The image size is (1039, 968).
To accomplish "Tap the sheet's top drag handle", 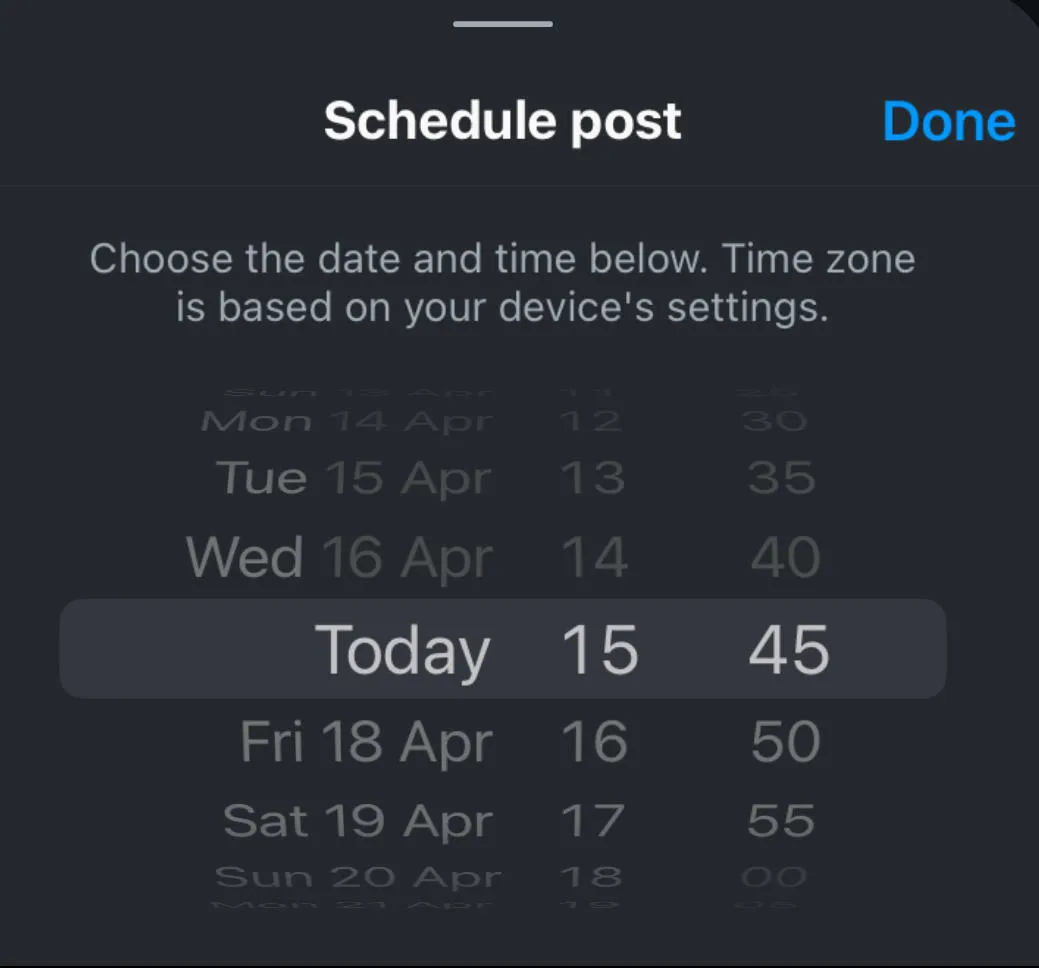I will point(502,23).
